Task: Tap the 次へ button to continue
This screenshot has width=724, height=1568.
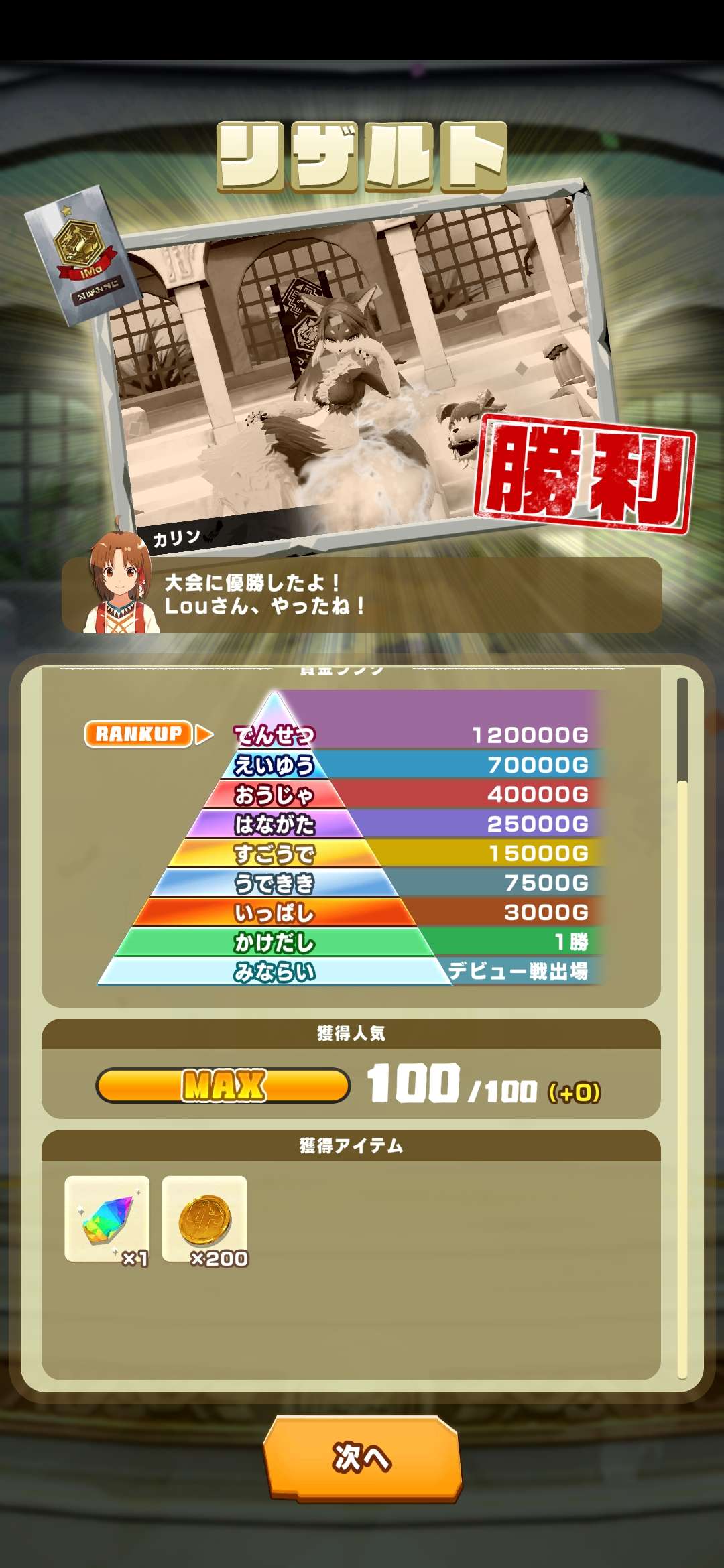Action: 362,1458
